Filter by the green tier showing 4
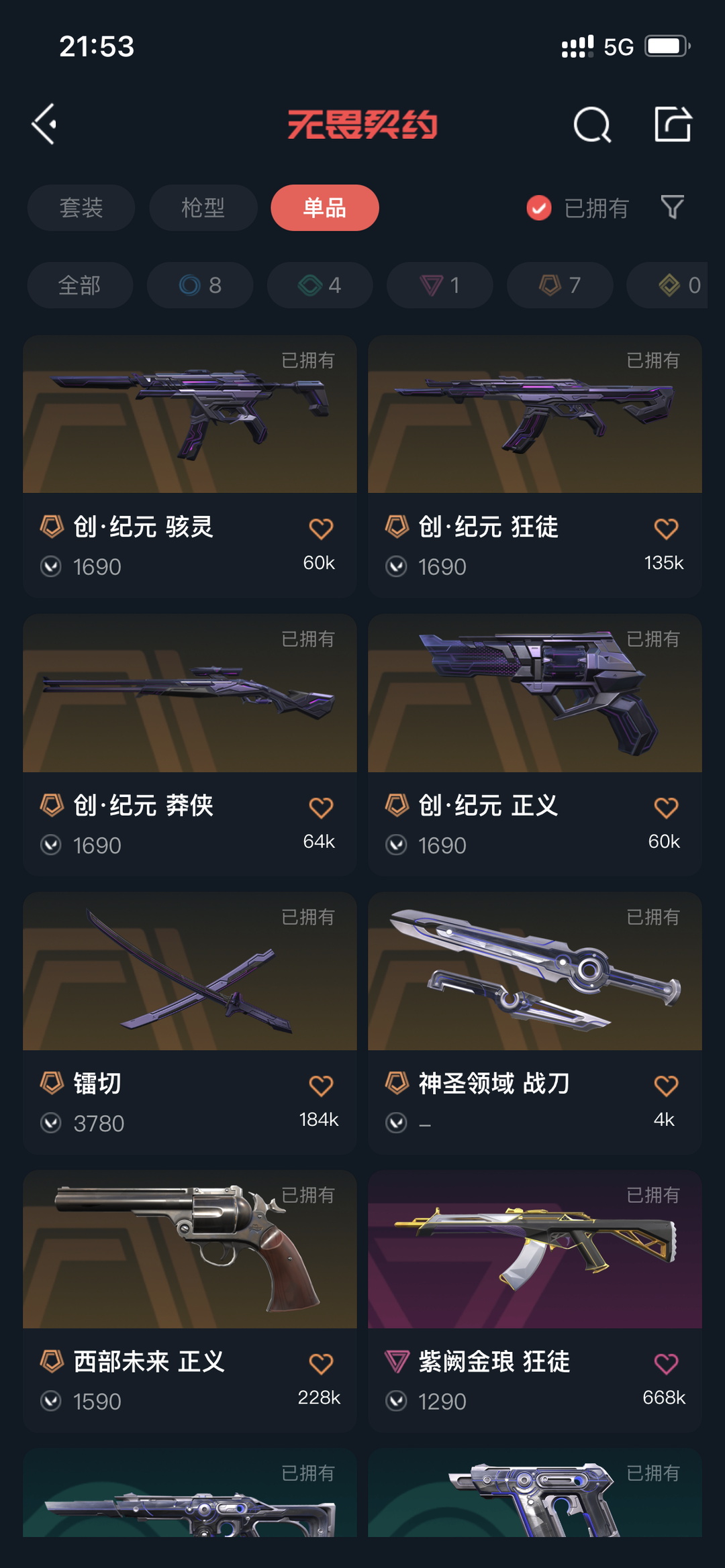Screen dimensions: 725x1568 tap(320, 285)
